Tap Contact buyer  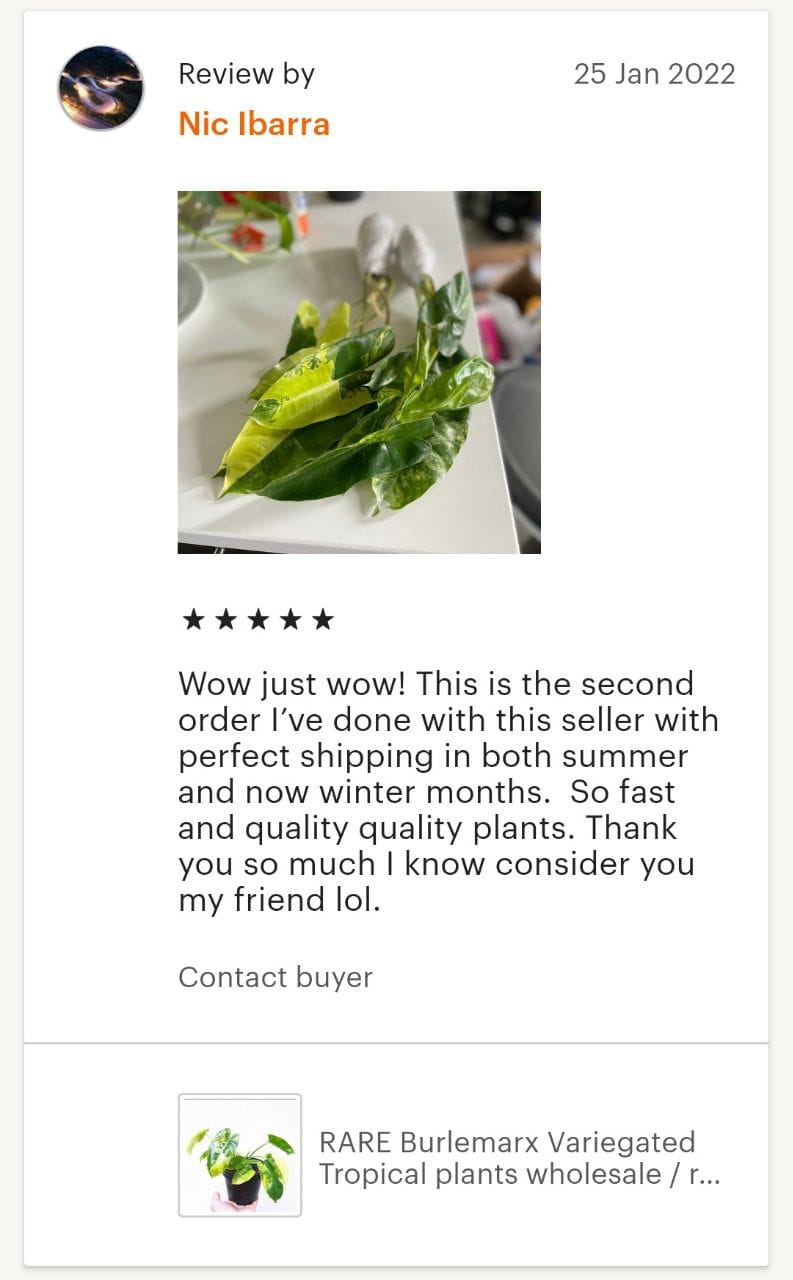[x=275, y=977]
